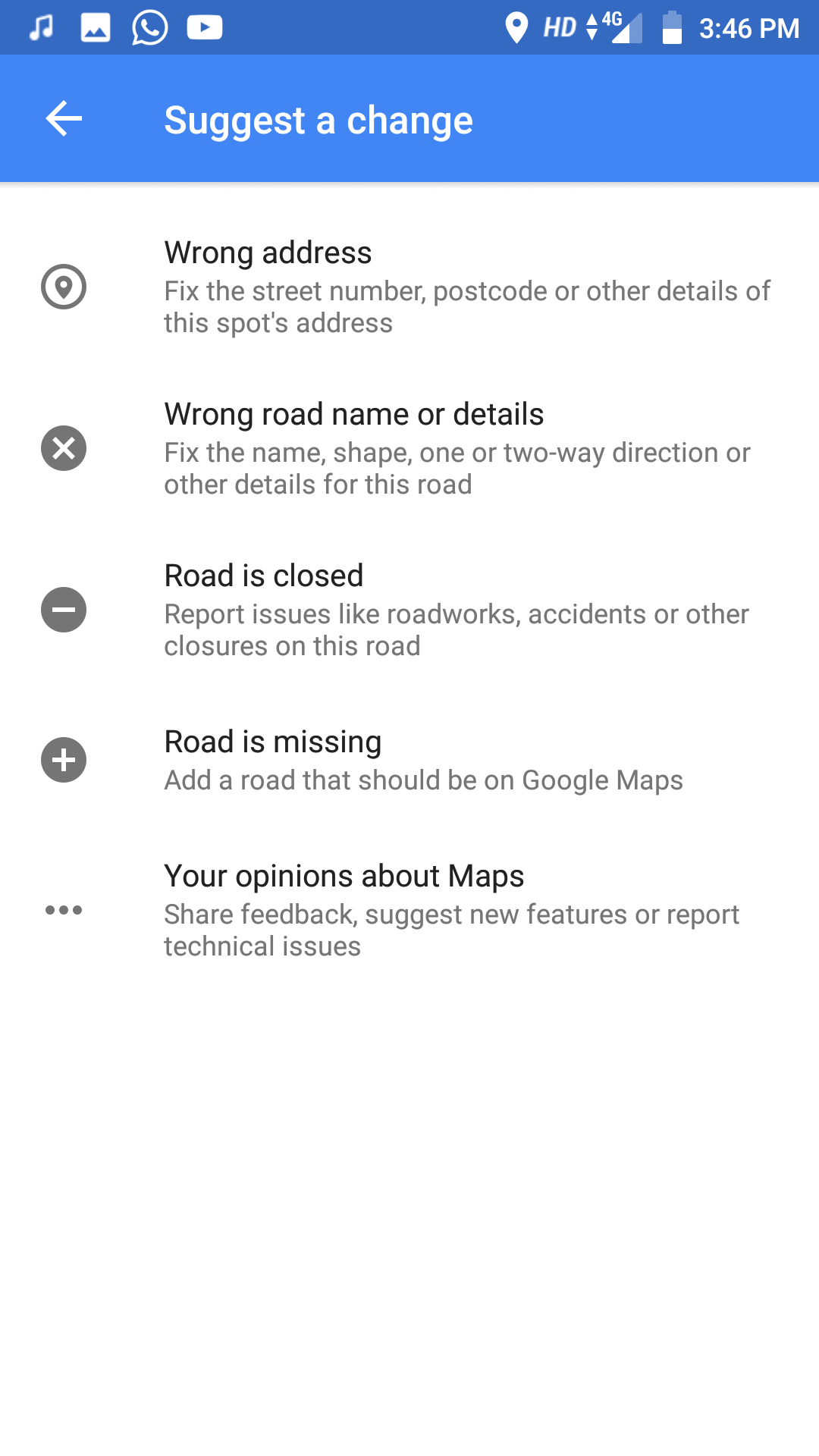Open Your opinions about Maps

pos(409,910)
